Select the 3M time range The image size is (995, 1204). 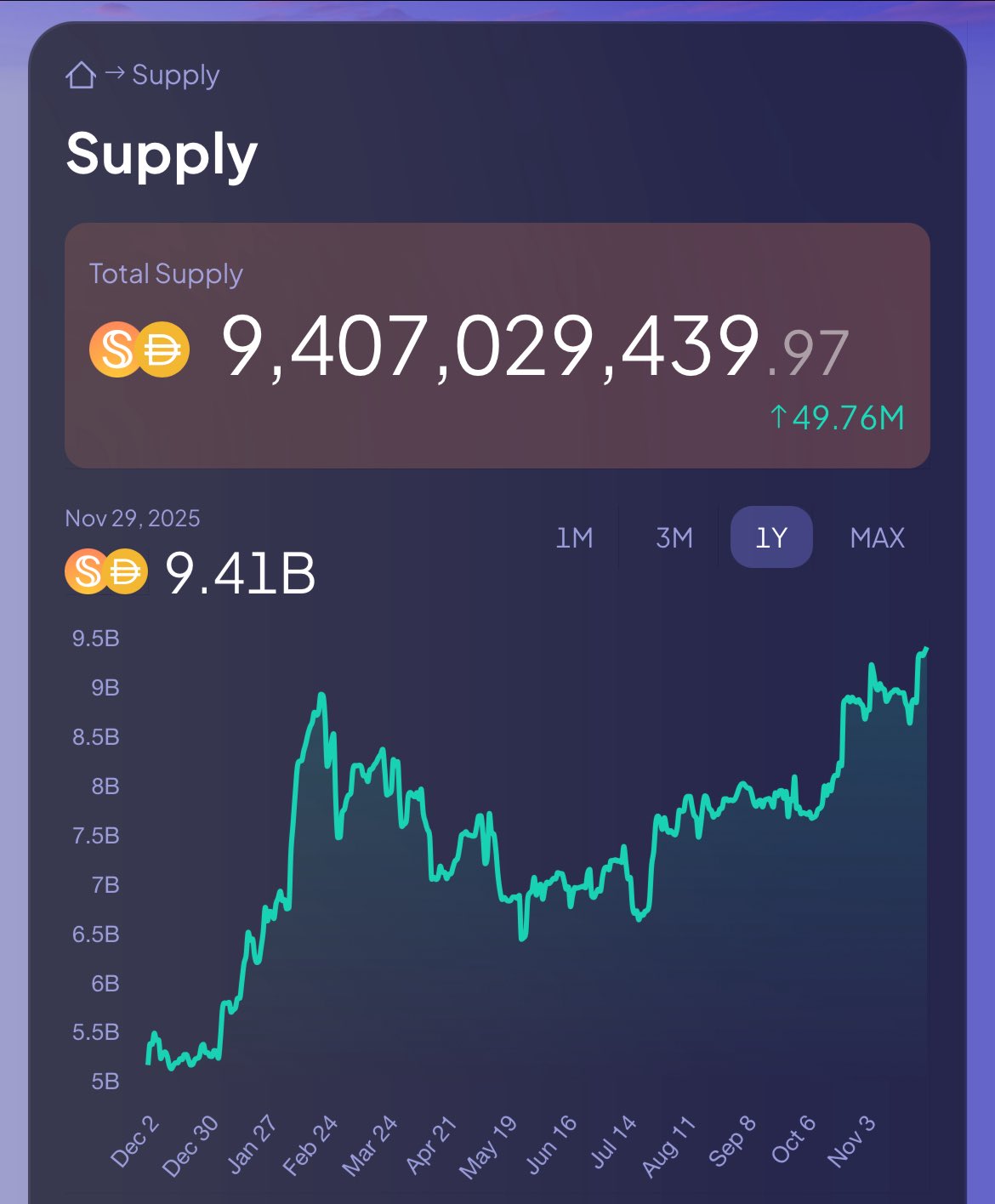point(674,537)
